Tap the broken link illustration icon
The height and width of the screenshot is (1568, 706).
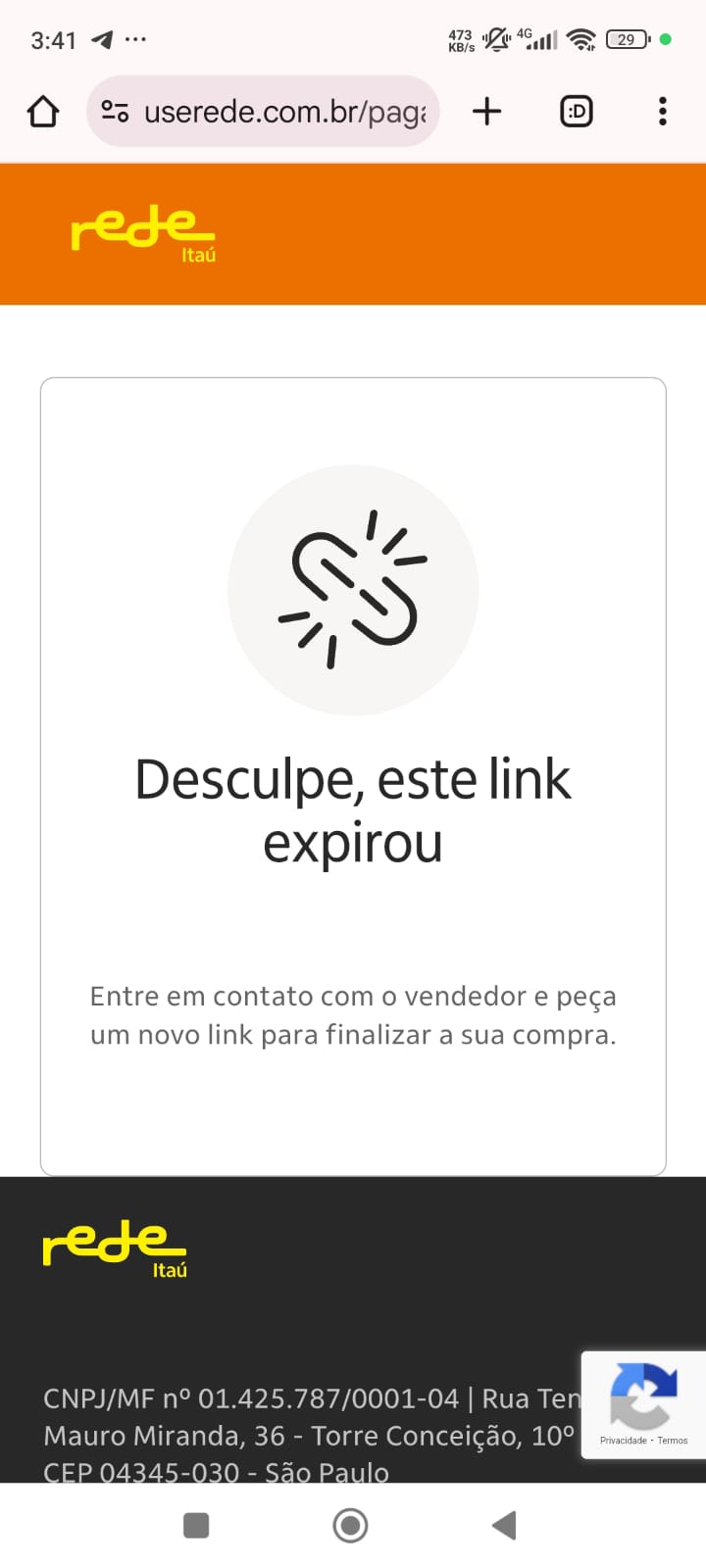pos(353,588)
